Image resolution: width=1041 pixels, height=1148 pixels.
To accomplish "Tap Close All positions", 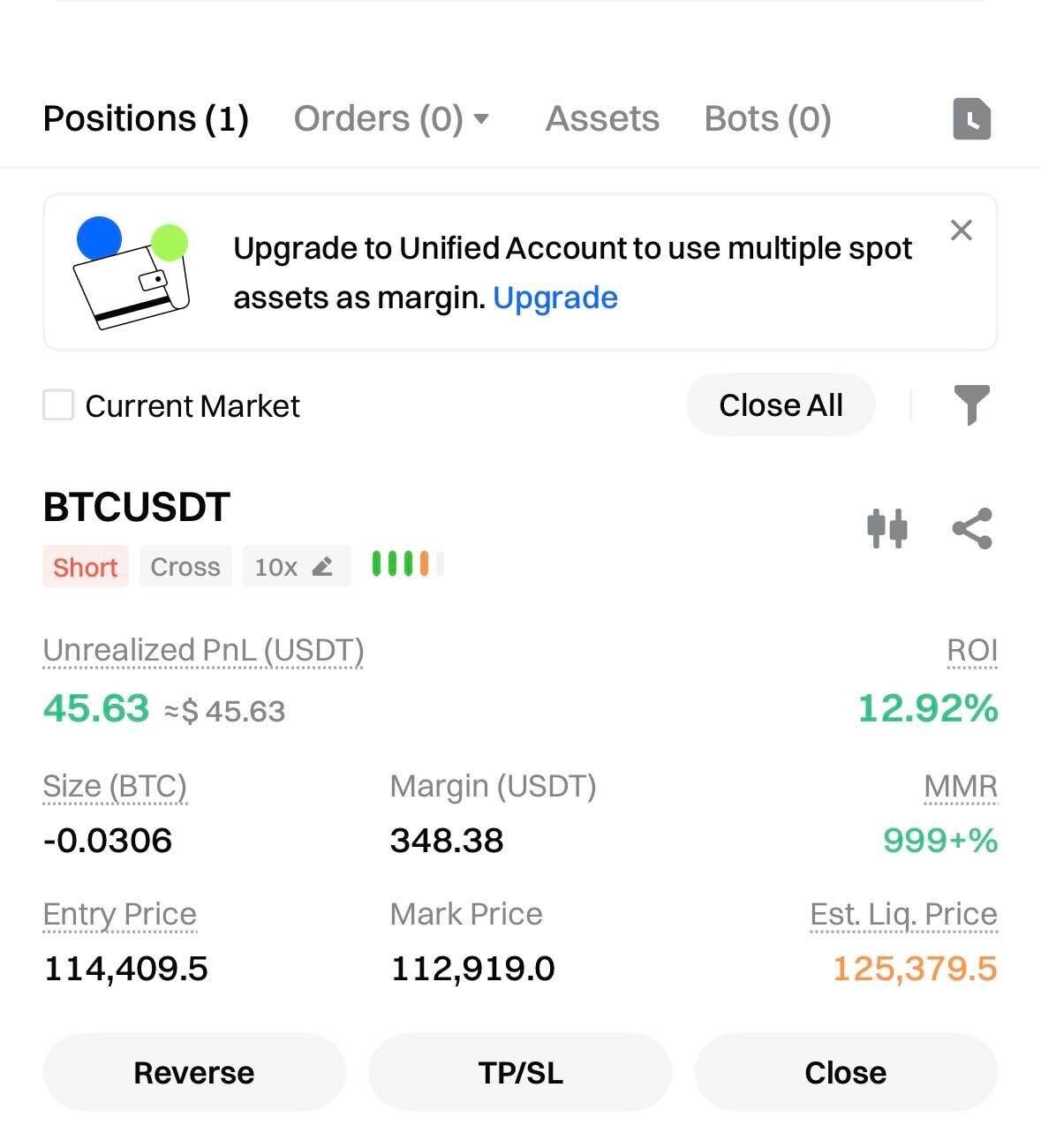I will [x=781, y=405].
